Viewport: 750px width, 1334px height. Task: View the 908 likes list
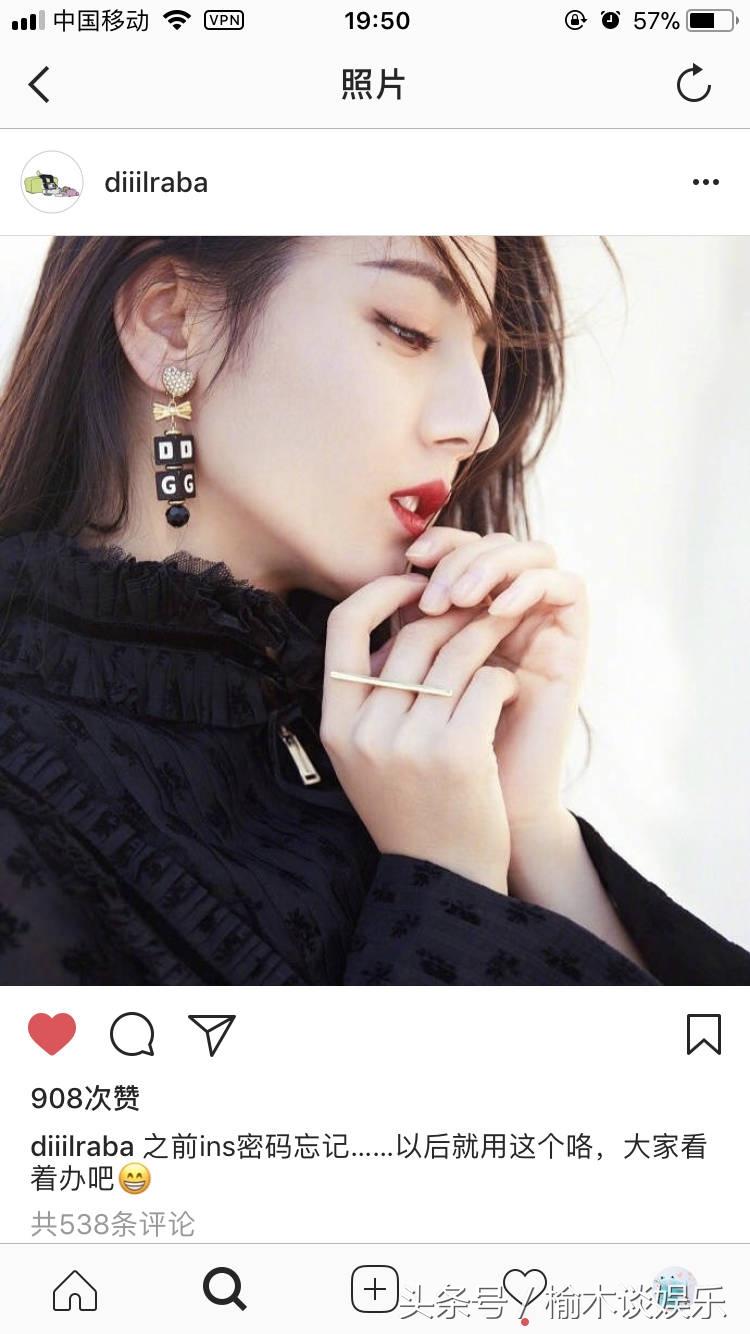85,1098
